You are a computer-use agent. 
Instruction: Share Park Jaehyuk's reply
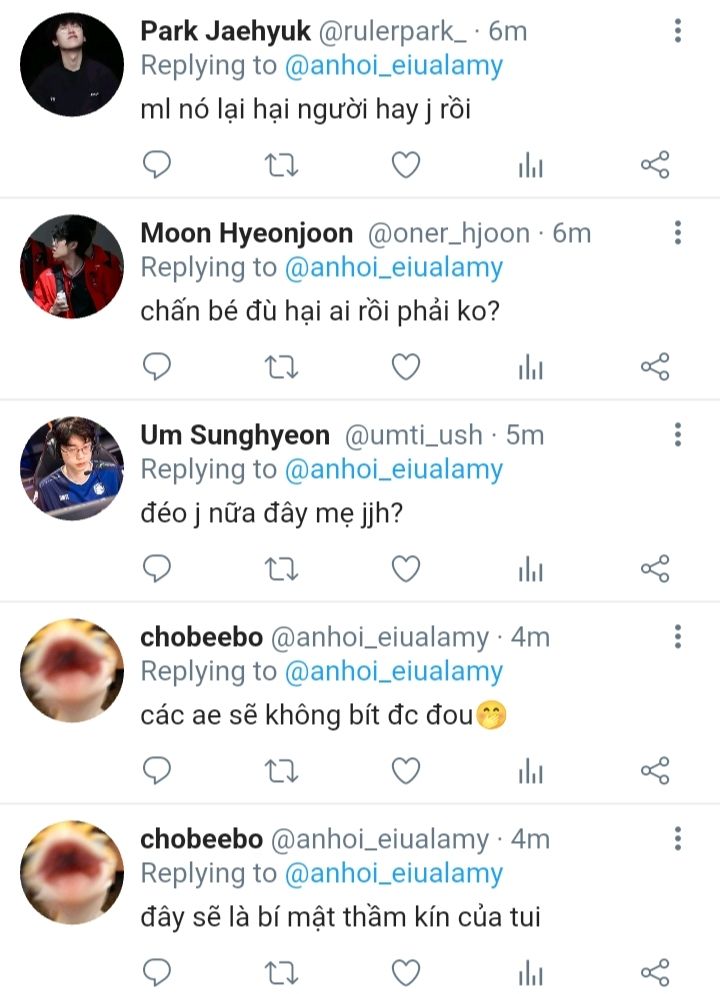(654, 165)
